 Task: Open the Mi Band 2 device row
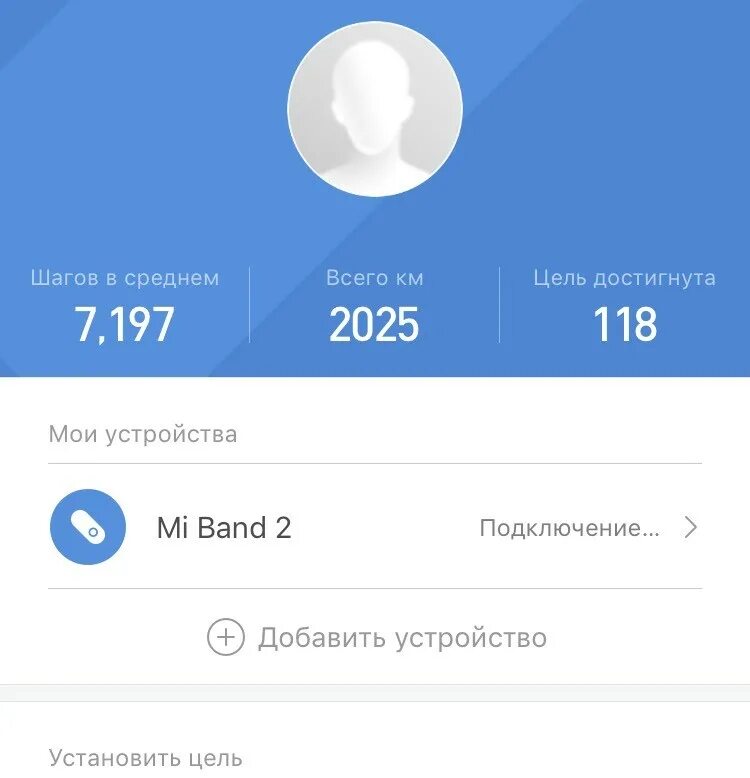click(x=374, y=527)
